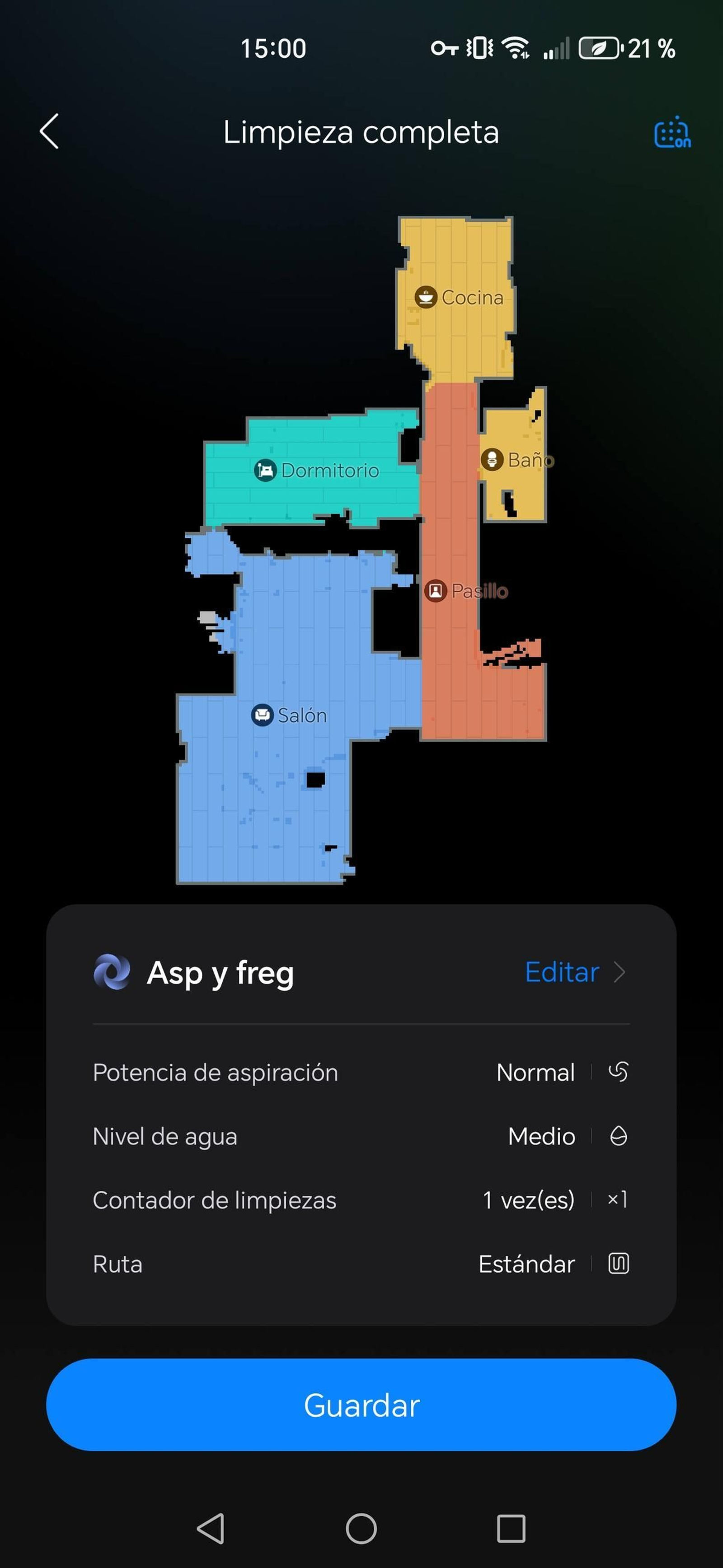Image resolution: width=723 pixels, height=1568 pixels.
Task: Return to the Android home screen
Action: point(361,1528)
